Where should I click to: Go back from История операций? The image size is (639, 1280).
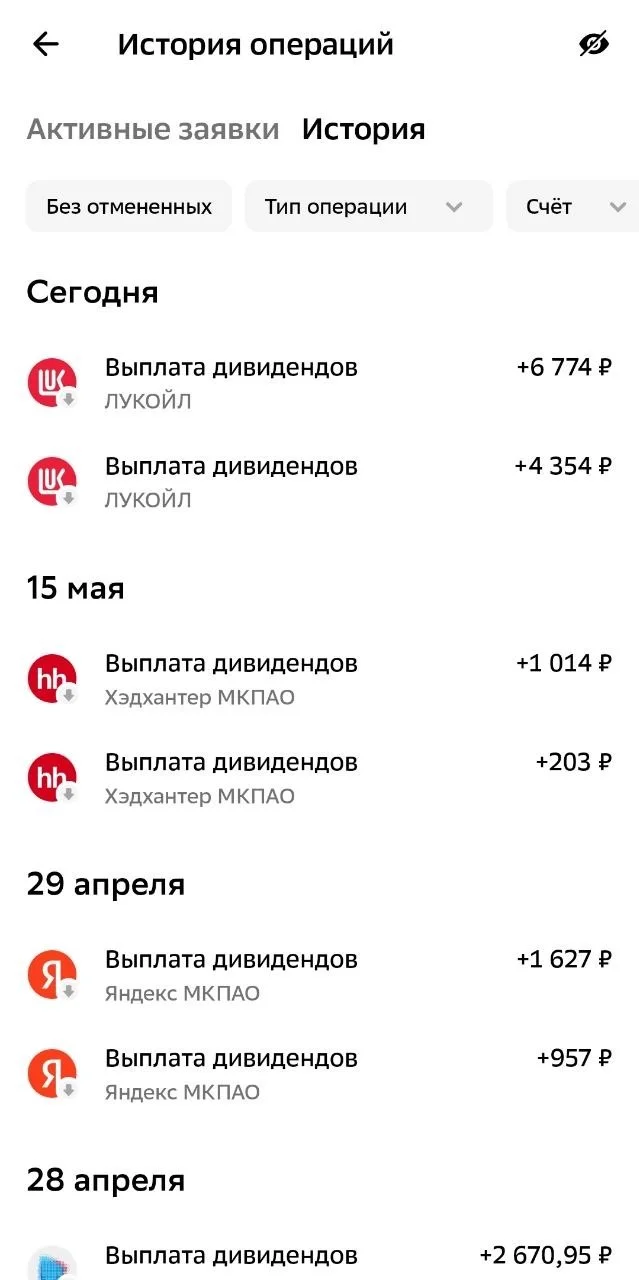(46, 44)
